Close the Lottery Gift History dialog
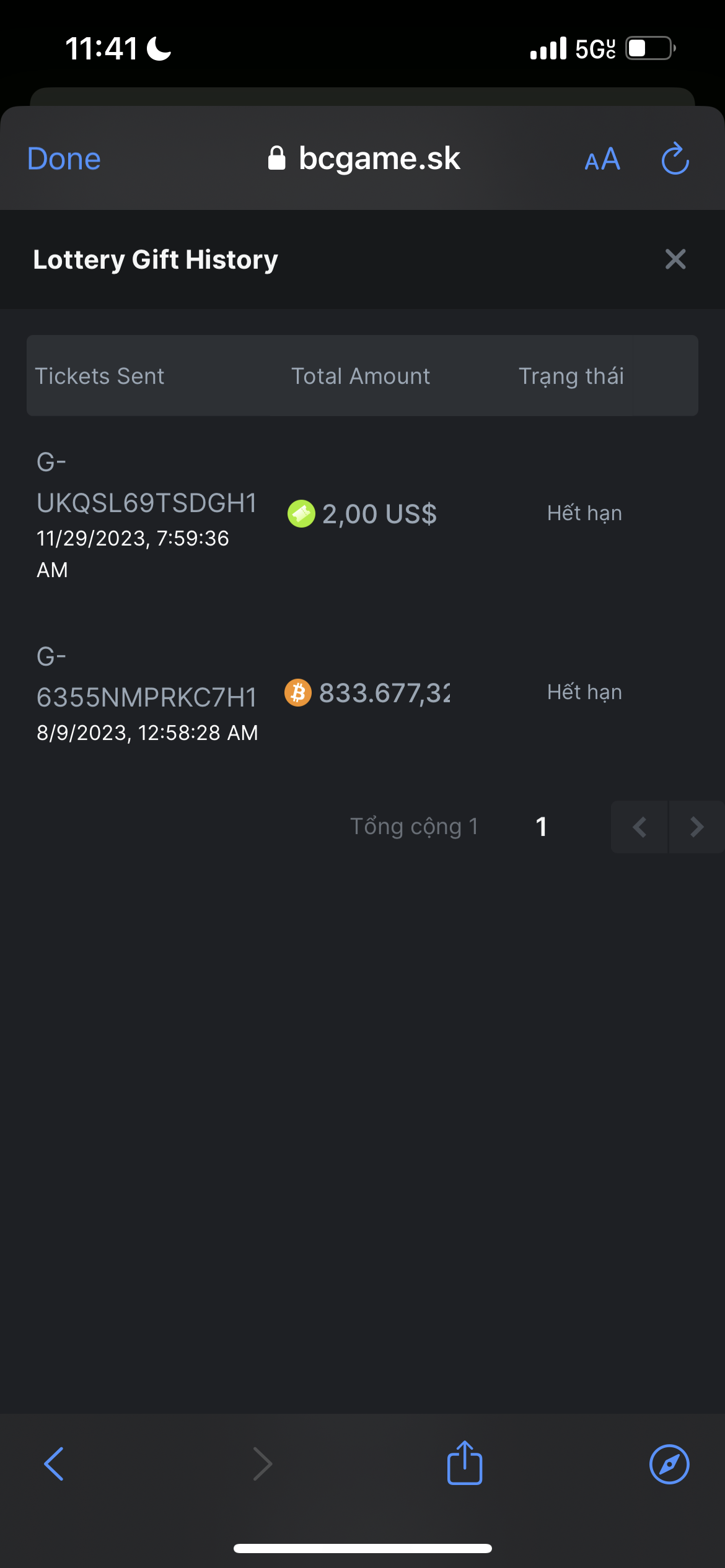Screen dimensions: 725x1568 [x=675, y=259]
